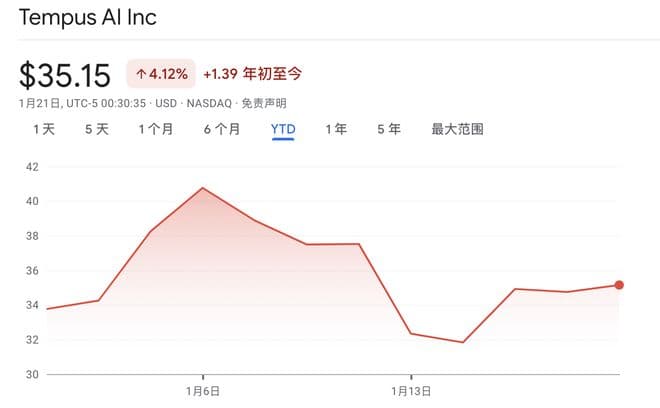View the 1年 chart
This screenshot has width=660, height=408.
click(x=335, y=129)
